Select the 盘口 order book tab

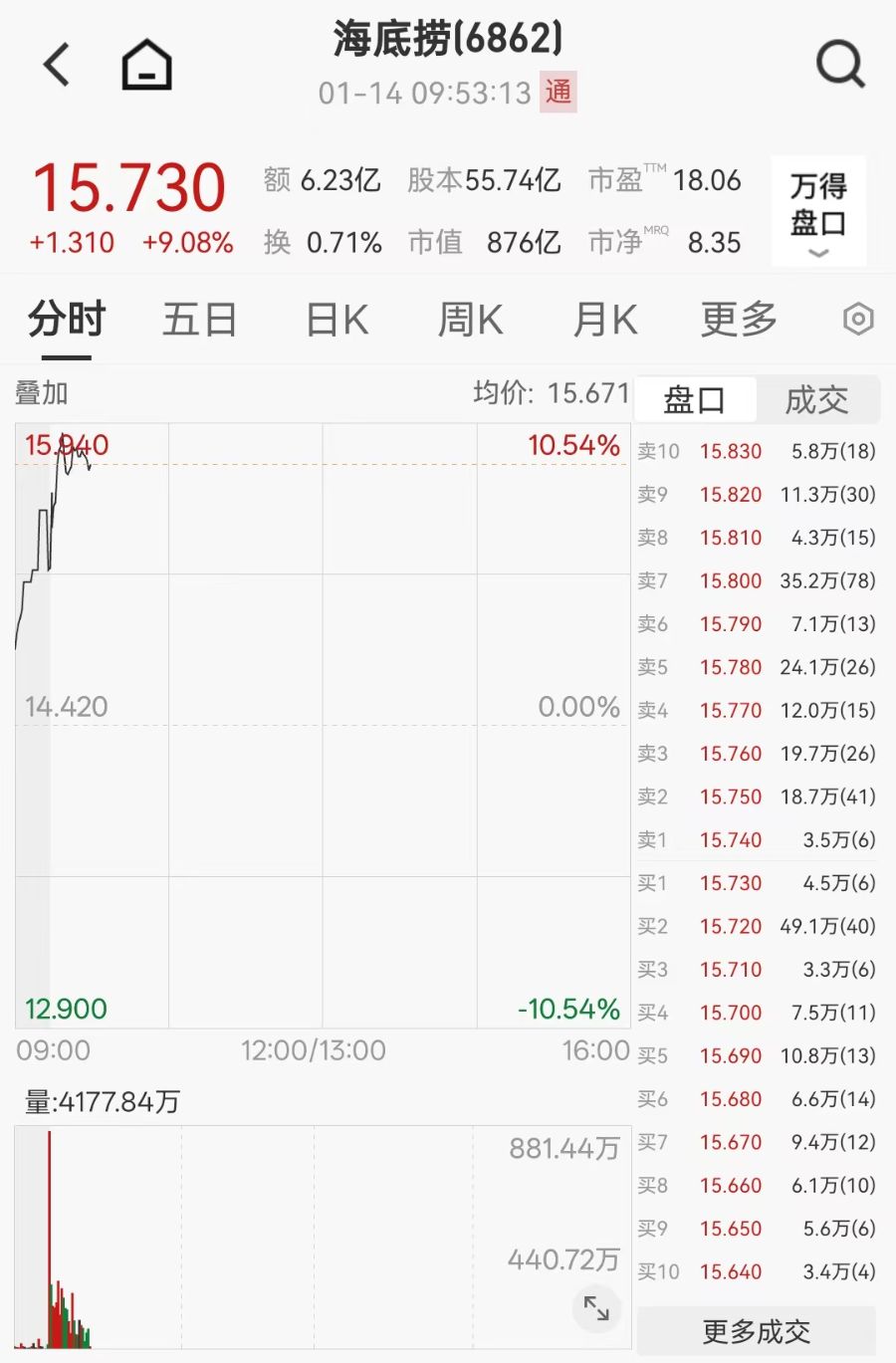click(695, 400)
